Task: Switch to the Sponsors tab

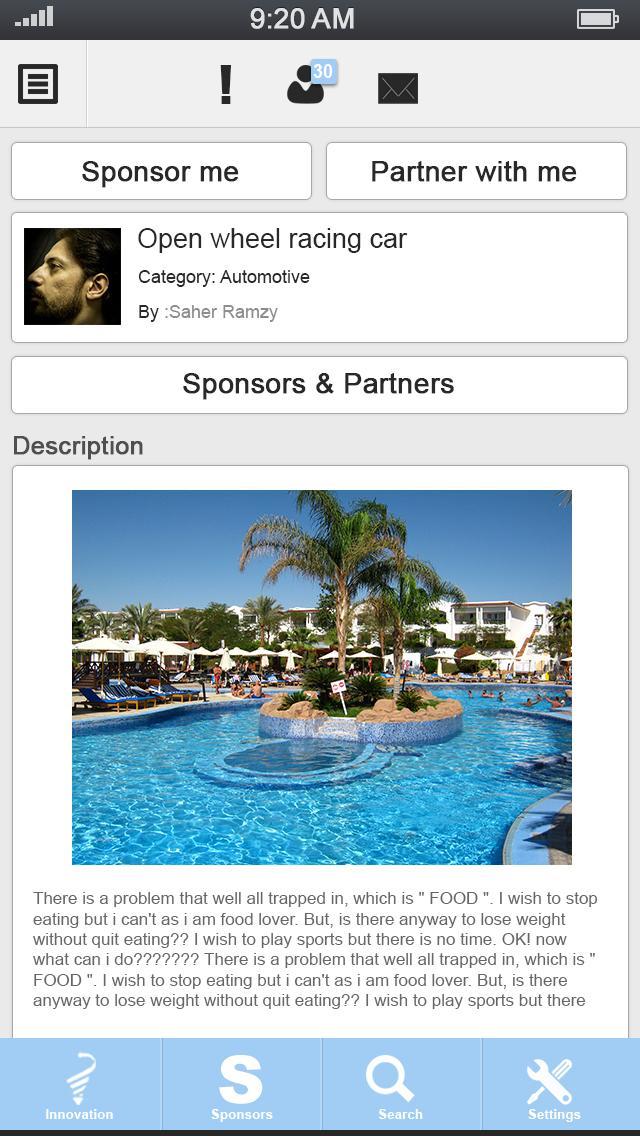Action: (x=241, y=1087)
